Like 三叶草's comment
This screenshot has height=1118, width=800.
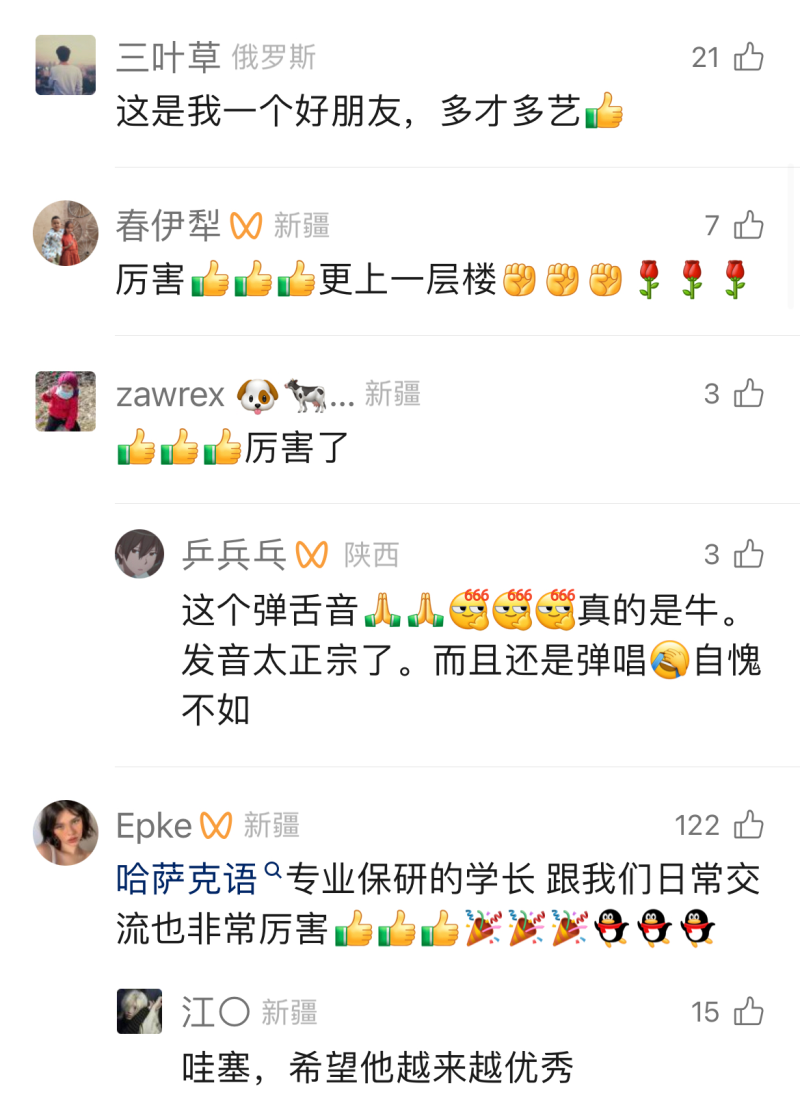tap(748, 57)
